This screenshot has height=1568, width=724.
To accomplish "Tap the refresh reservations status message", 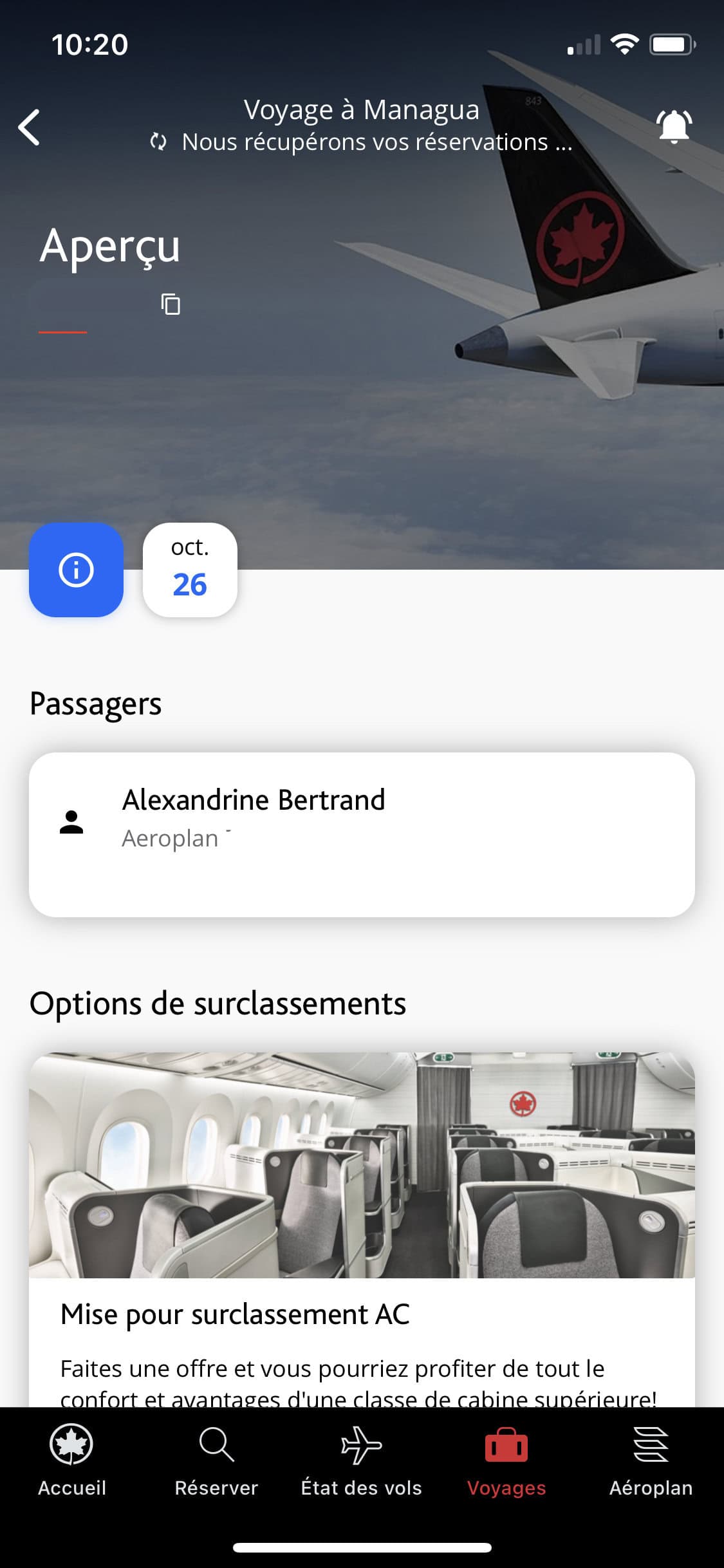I will (362, 142).
